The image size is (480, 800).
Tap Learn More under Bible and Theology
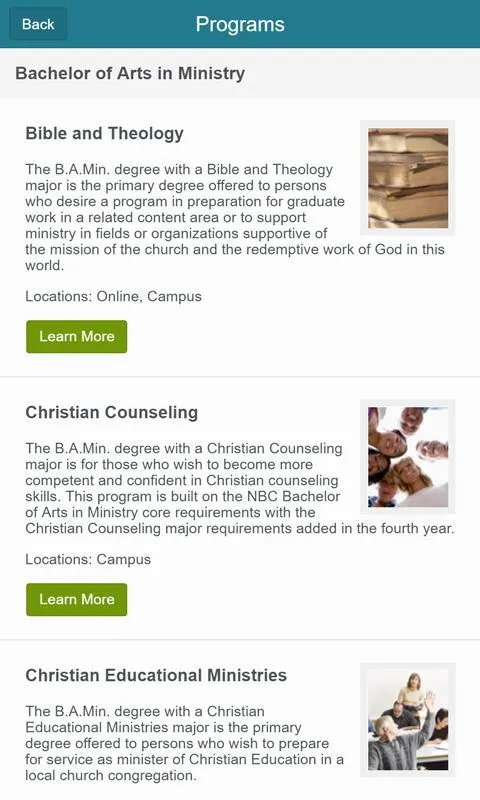click(77, 337)
